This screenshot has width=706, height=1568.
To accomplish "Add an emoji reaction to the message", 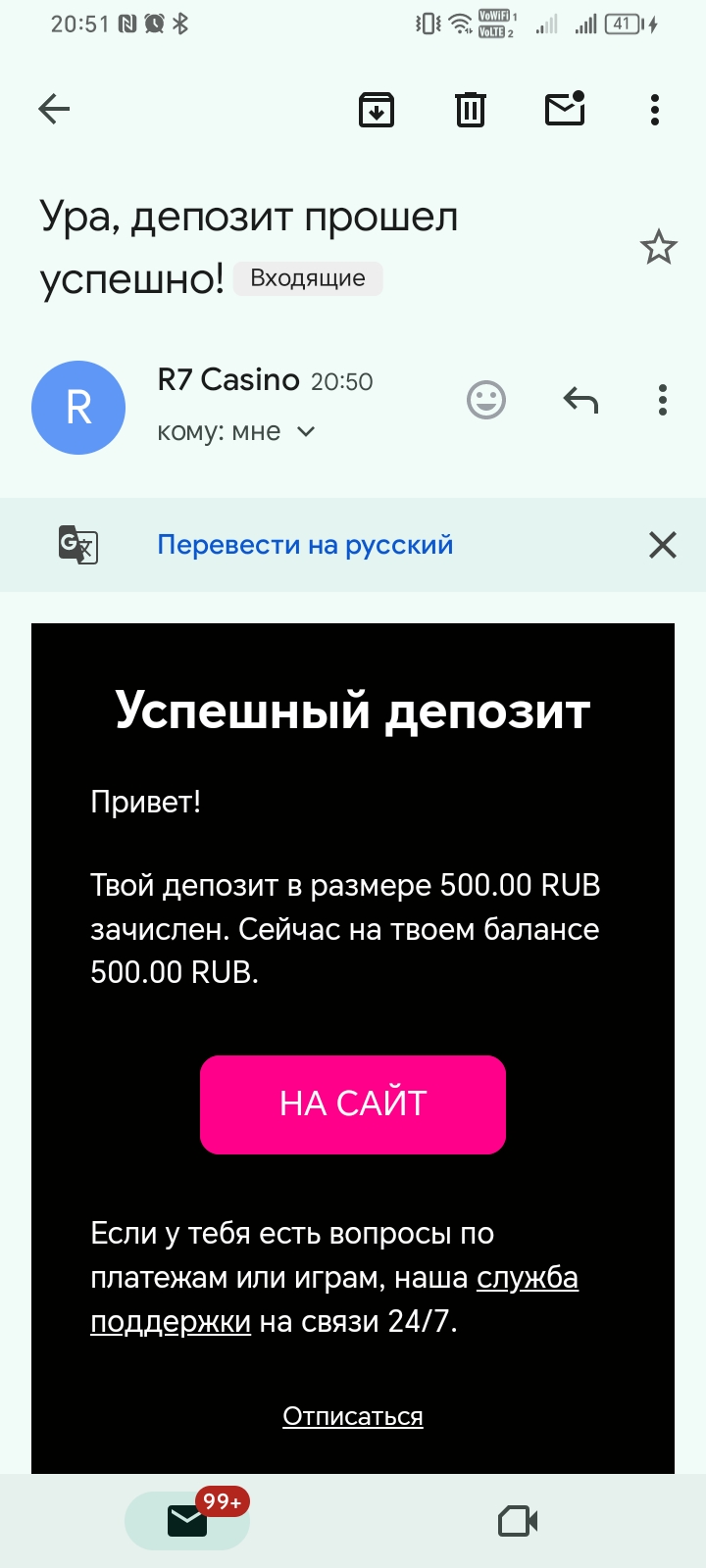I will point(485,400).
